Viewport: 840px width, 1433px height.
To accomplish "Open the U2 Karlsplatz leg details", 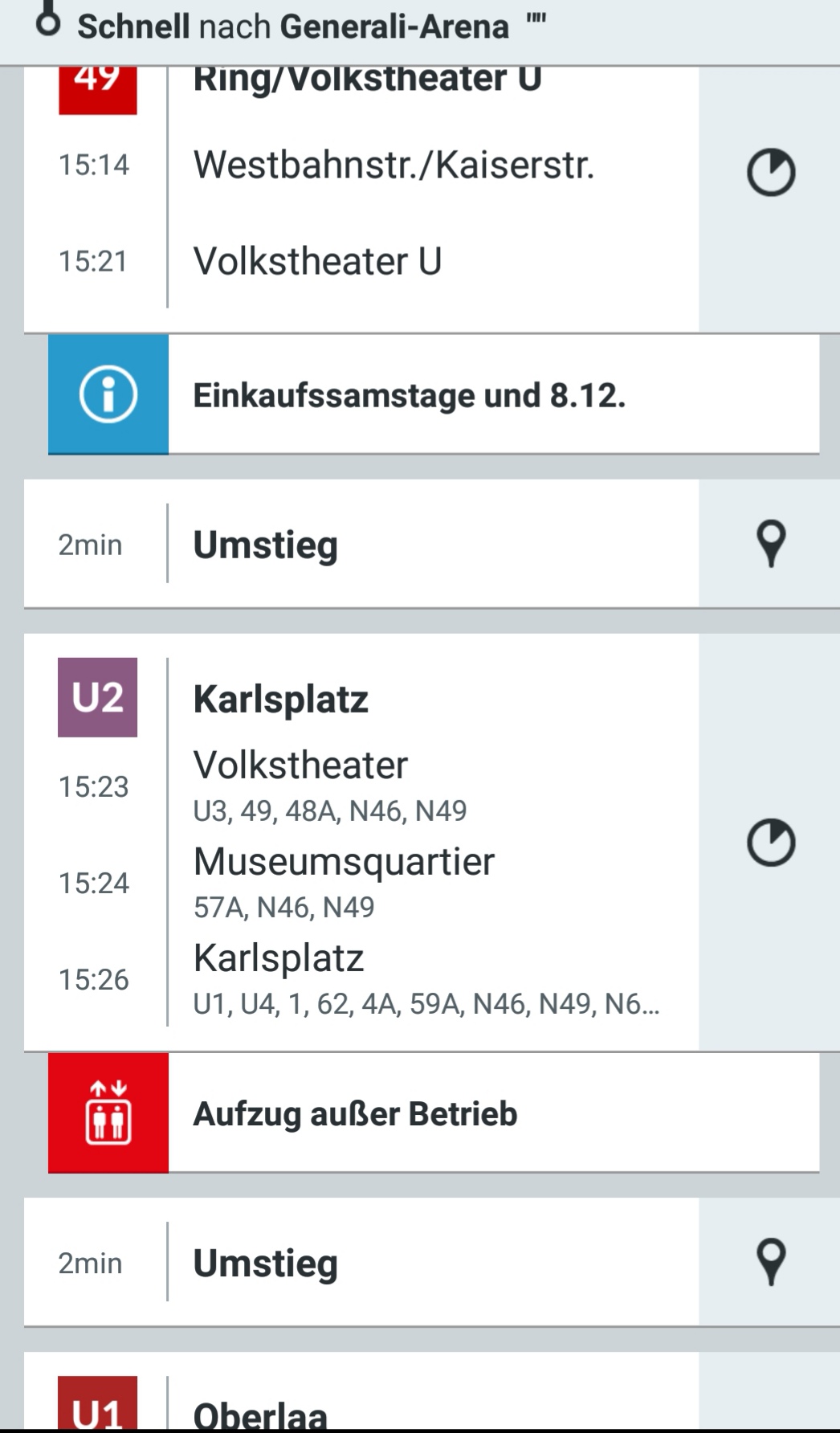I will [x=361, y=842].
